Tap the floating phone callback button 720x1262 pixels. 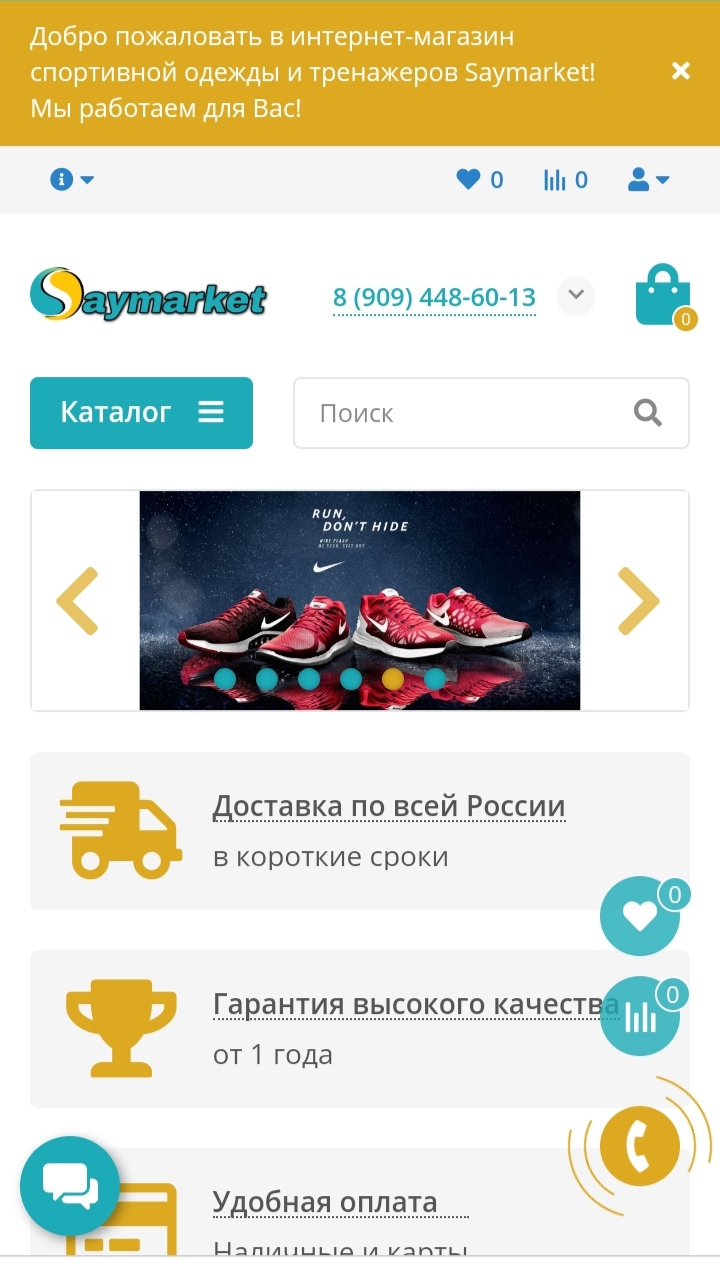640,1147
